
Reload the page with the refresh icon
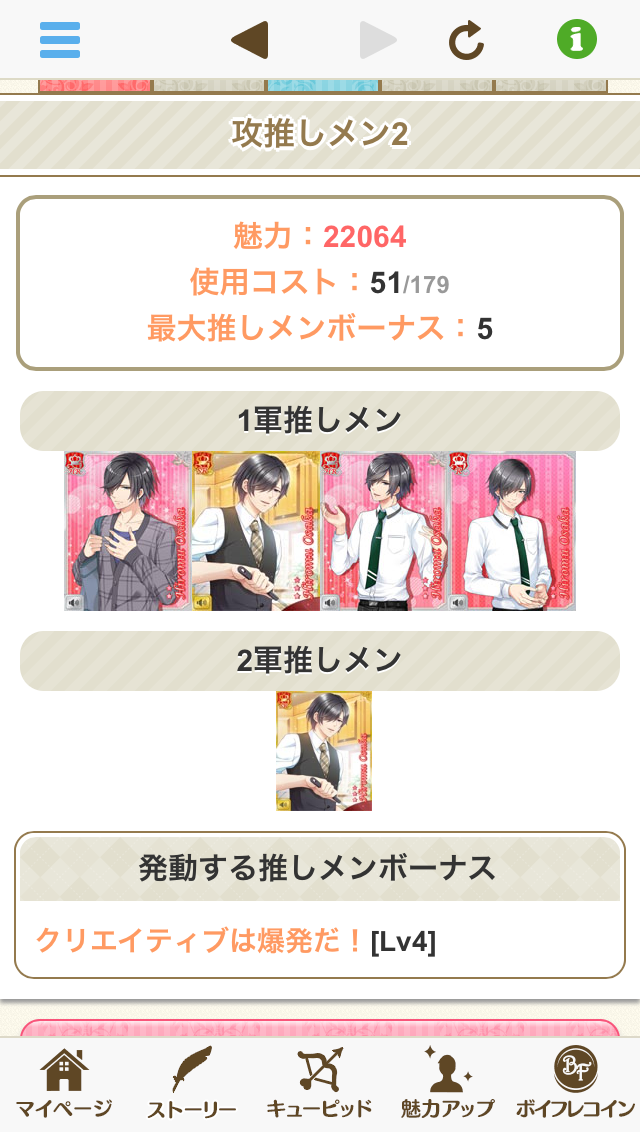click(x=466, y=40)
